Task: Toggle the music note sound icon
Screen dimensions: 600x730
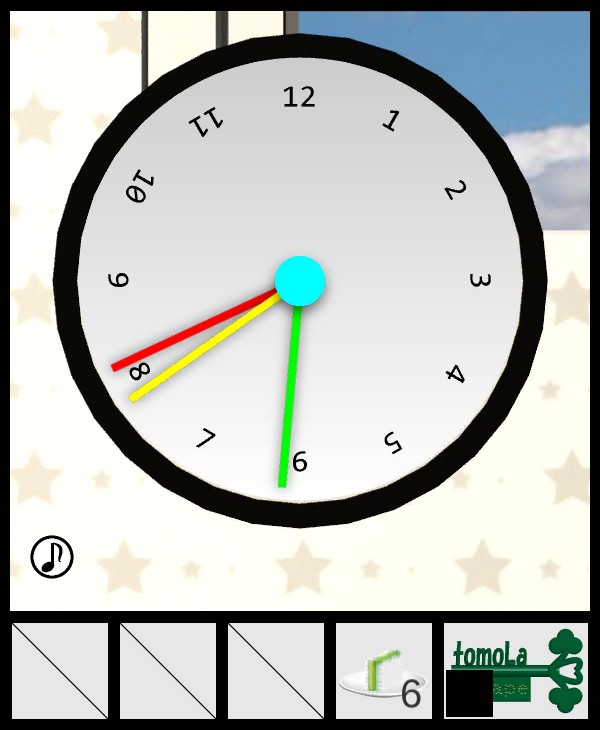Action: pos(52,557)
